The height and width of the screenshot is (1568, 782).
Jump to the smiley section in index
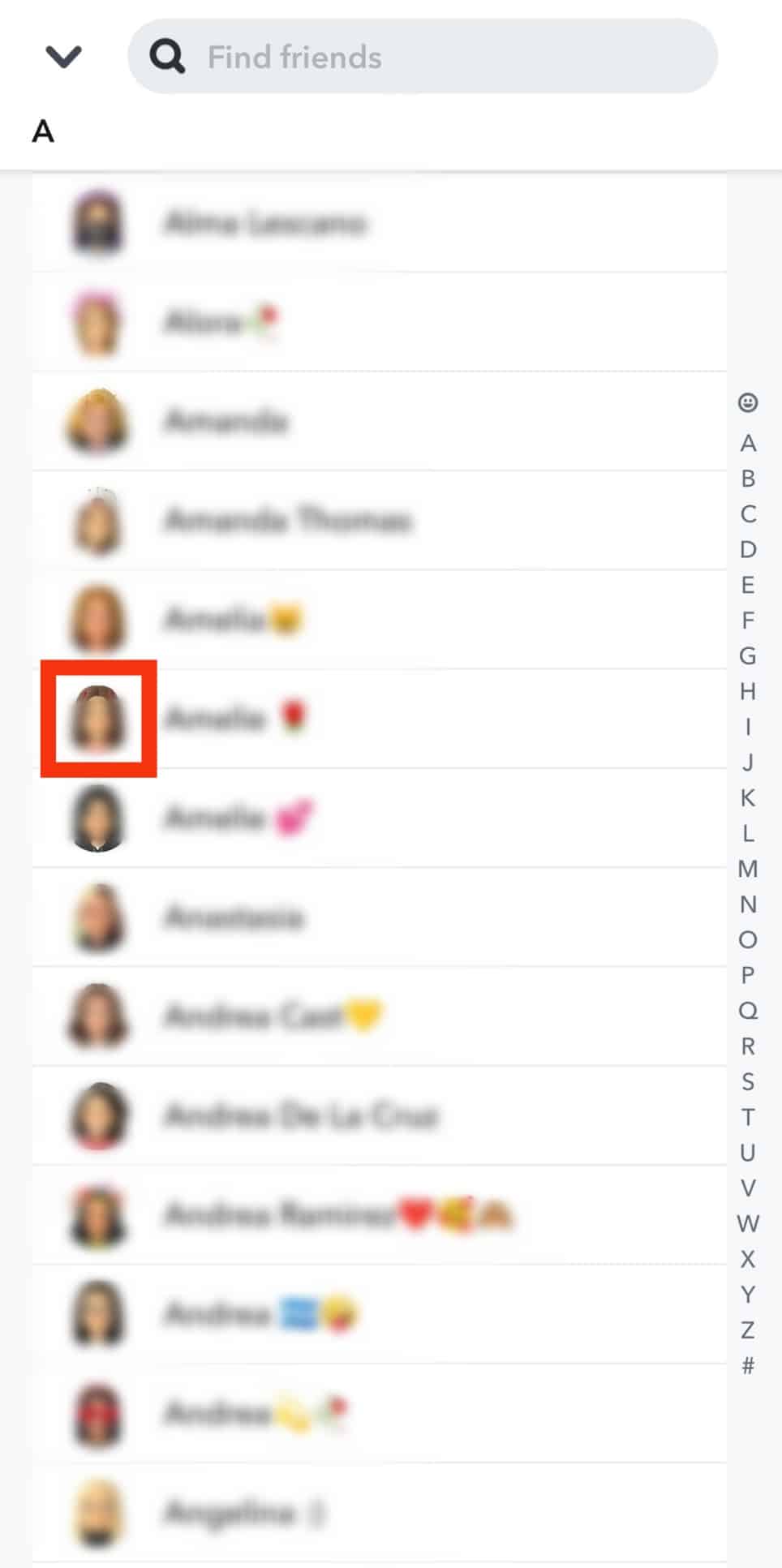(748, 402)
